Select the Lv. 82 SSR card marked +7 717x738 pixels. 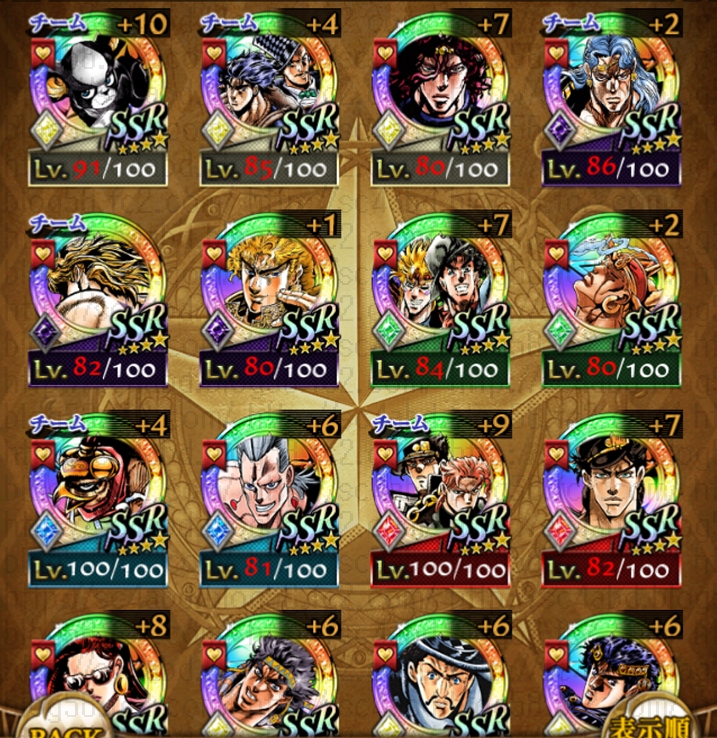click(612, 497)
